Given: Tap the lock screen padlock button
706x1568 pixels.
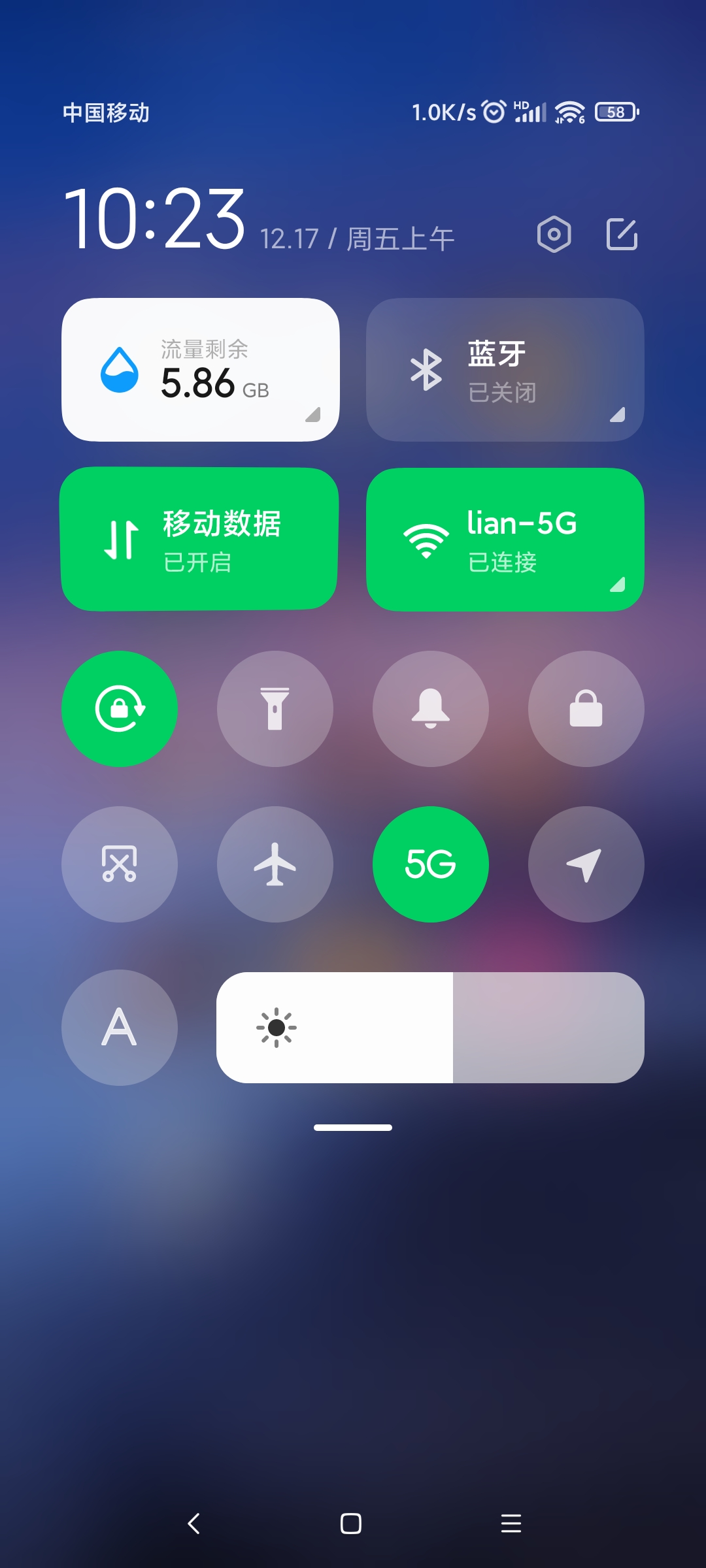Looking at the screenshot, I should tap(586, 709).
